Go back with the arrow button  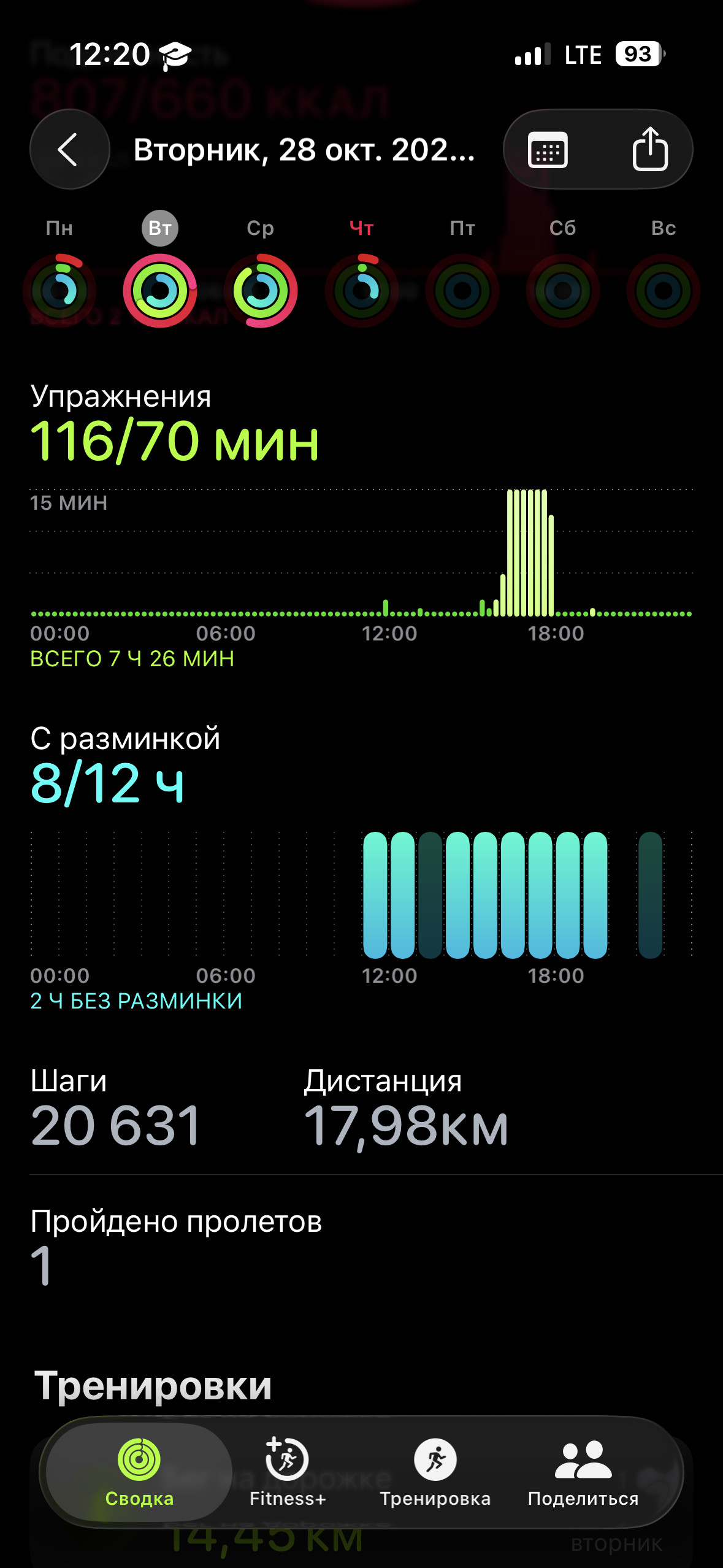[x=69, y=149]
